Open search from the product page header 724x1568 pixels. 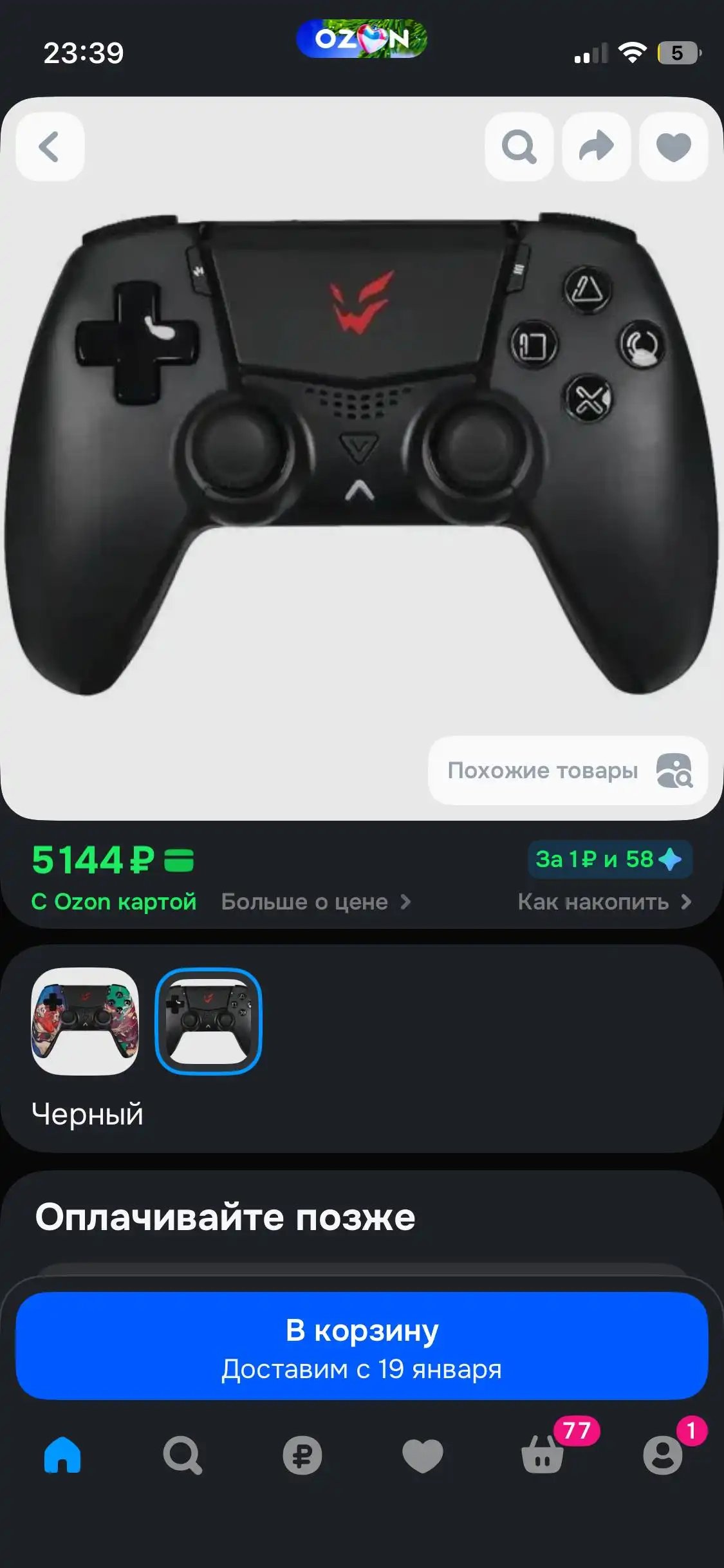(519, 147)
